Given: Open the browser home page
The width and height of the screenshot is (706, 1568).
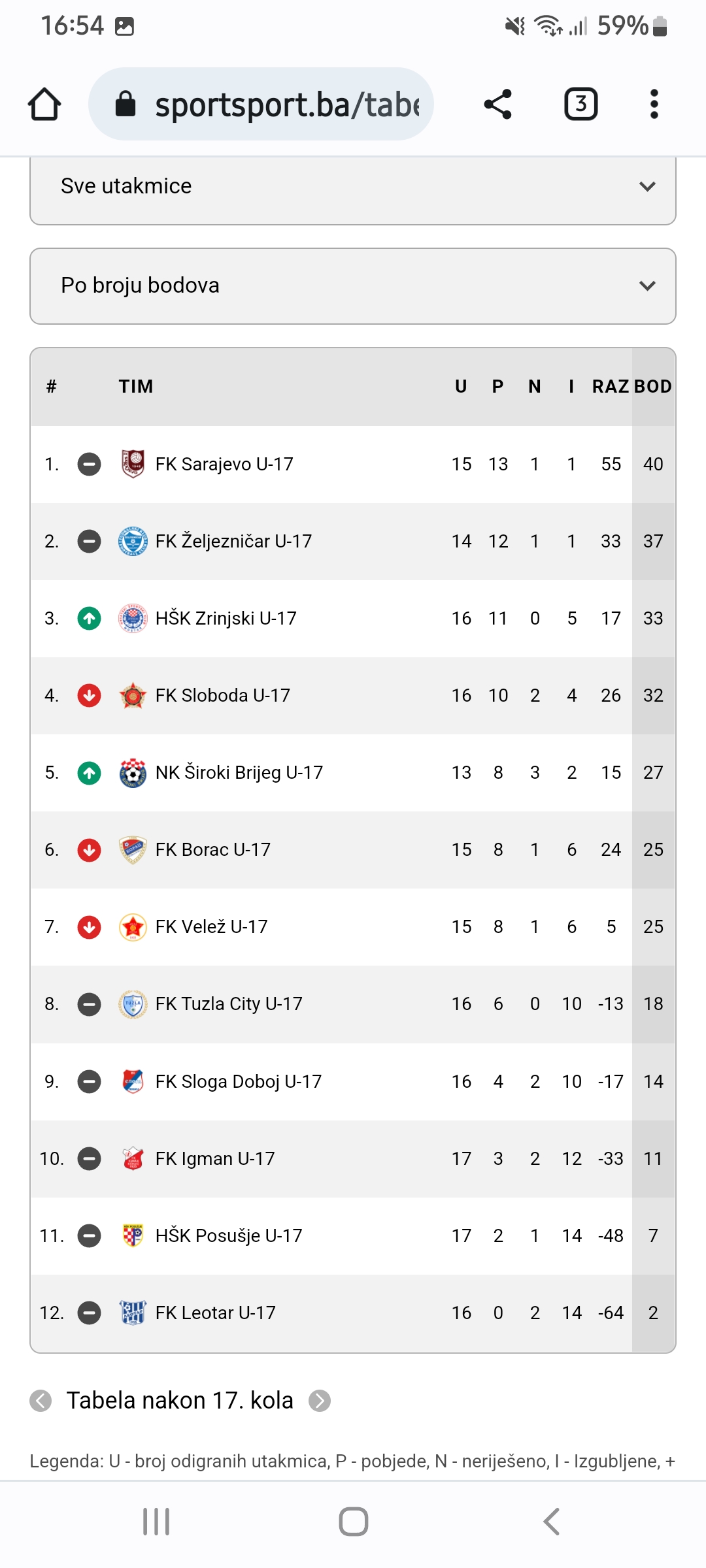Looking at the screenshot, I should 44,105.
